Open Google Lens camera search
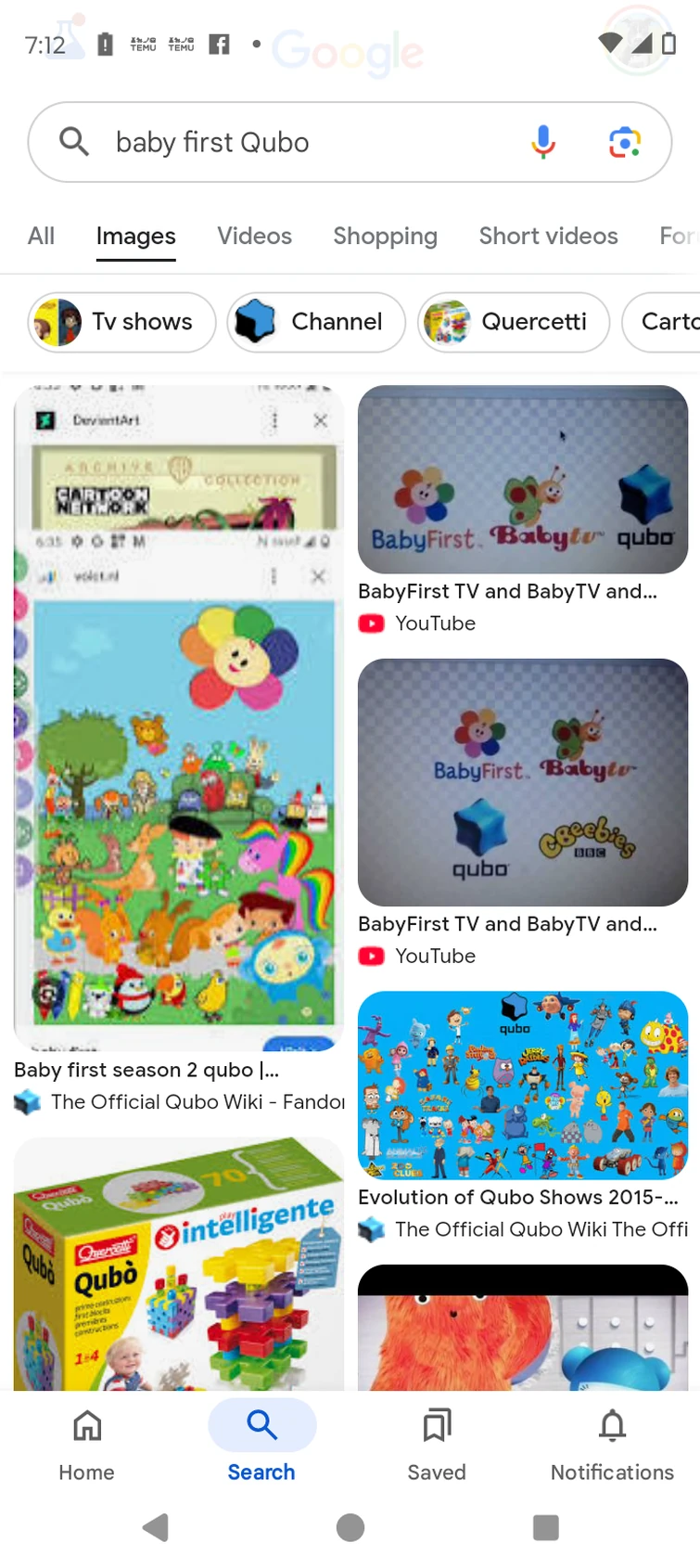The image size is (700, 1568). pos(624,143)
